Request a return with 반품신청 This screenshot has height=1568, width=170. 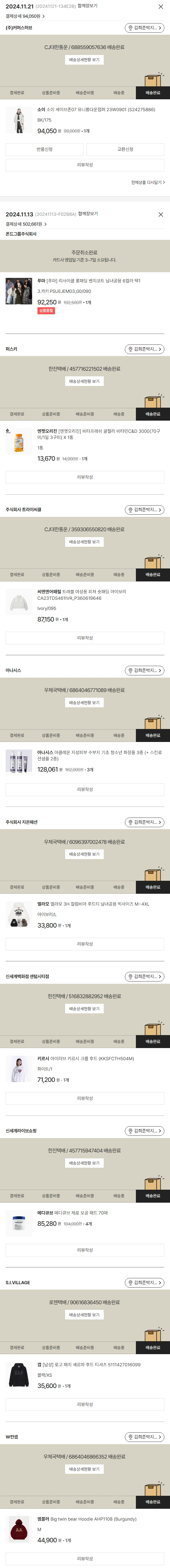tap(45, 149)
